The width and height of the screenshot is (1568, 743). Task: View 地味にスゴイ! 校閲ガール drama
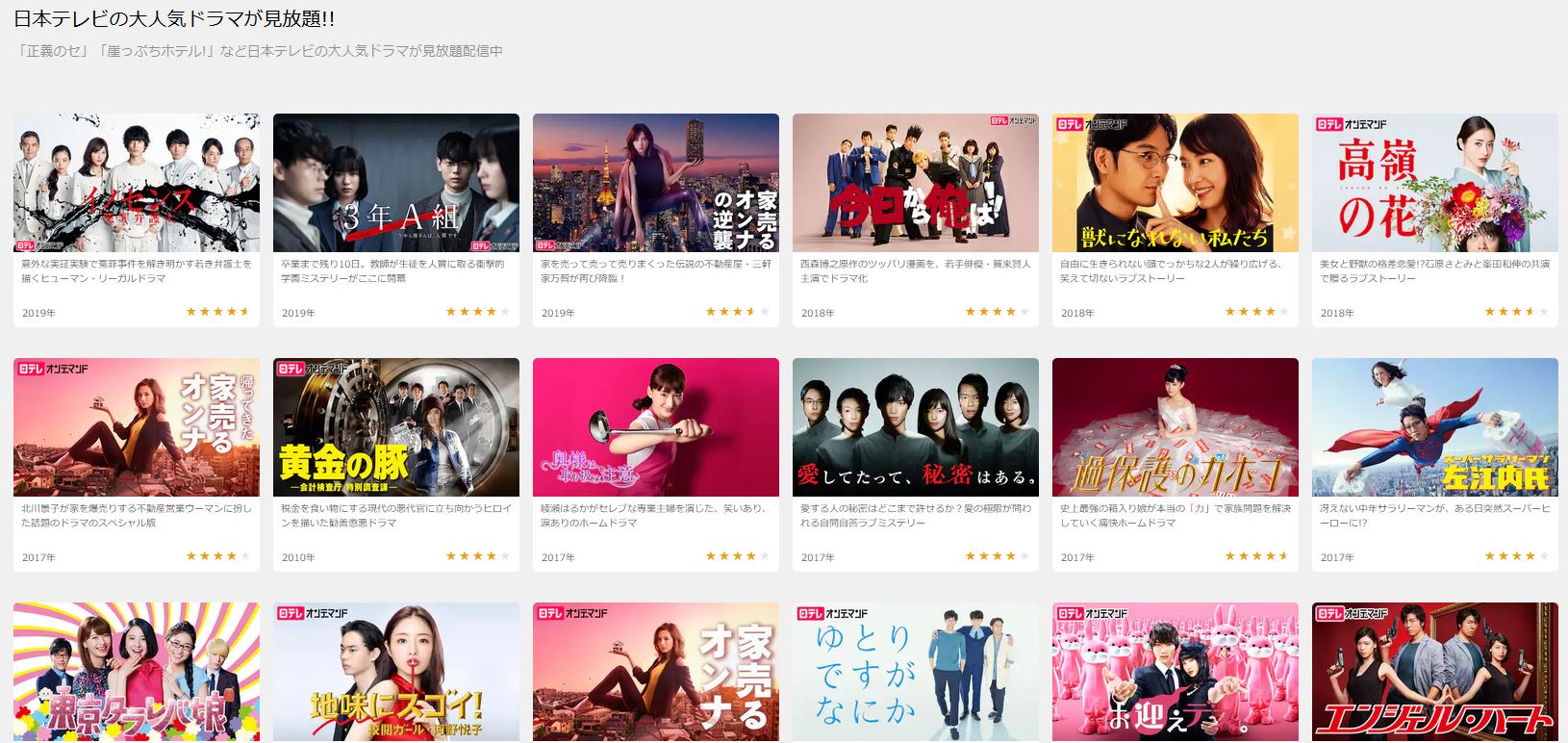tap(396, 672)
